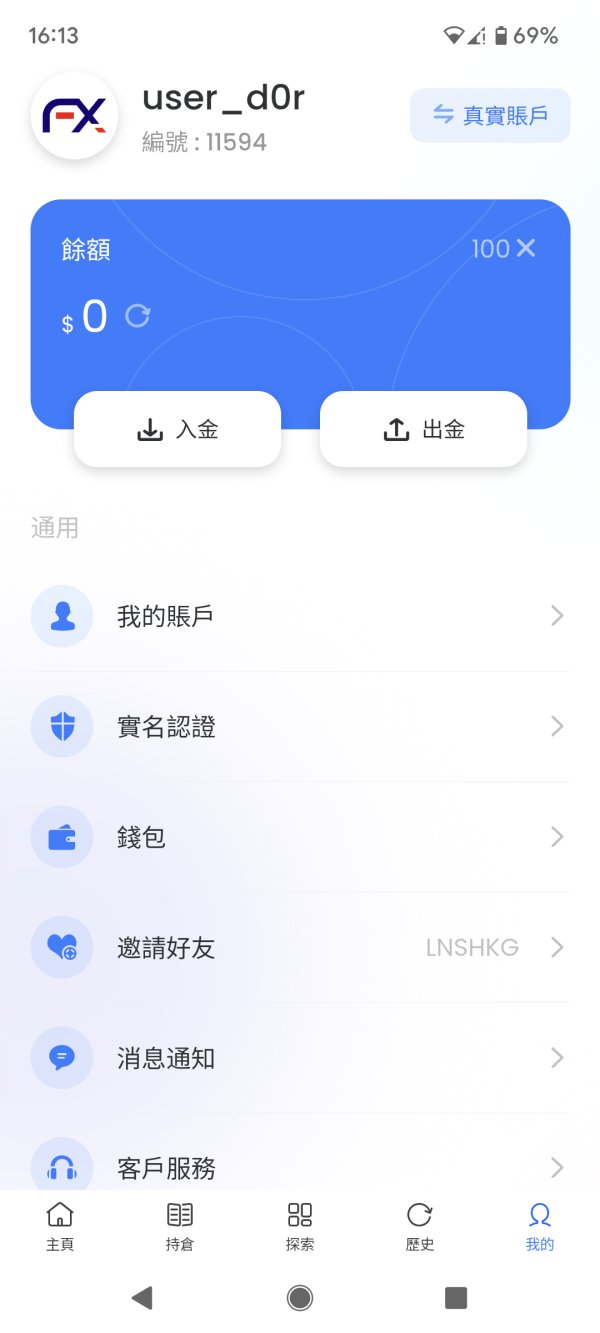Switch account via 真實賬戶 button
This screenshot has width=600, height=1333.
pyautogui.click(x=490, y=115)
